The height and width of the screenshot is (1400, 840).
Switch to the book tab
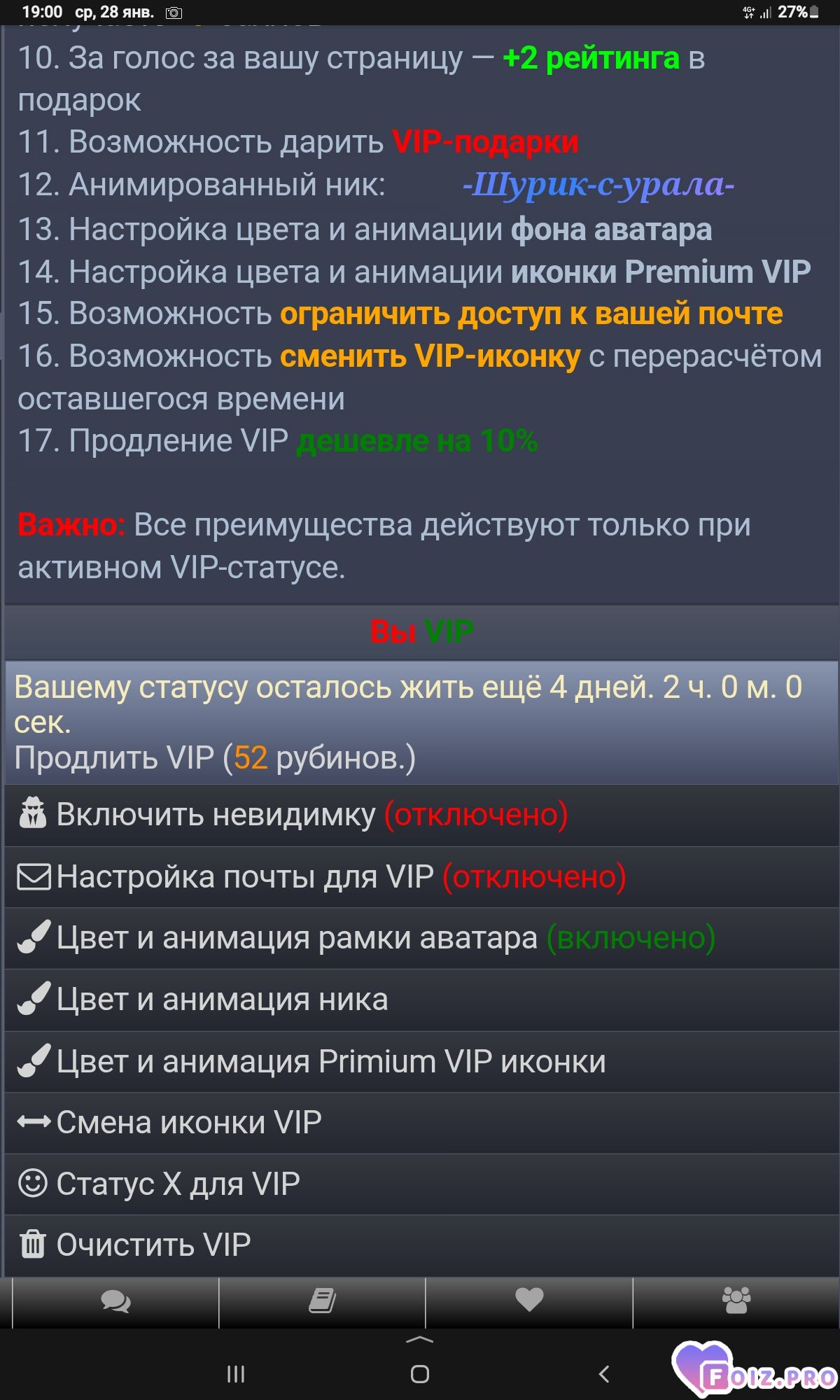322,1301
